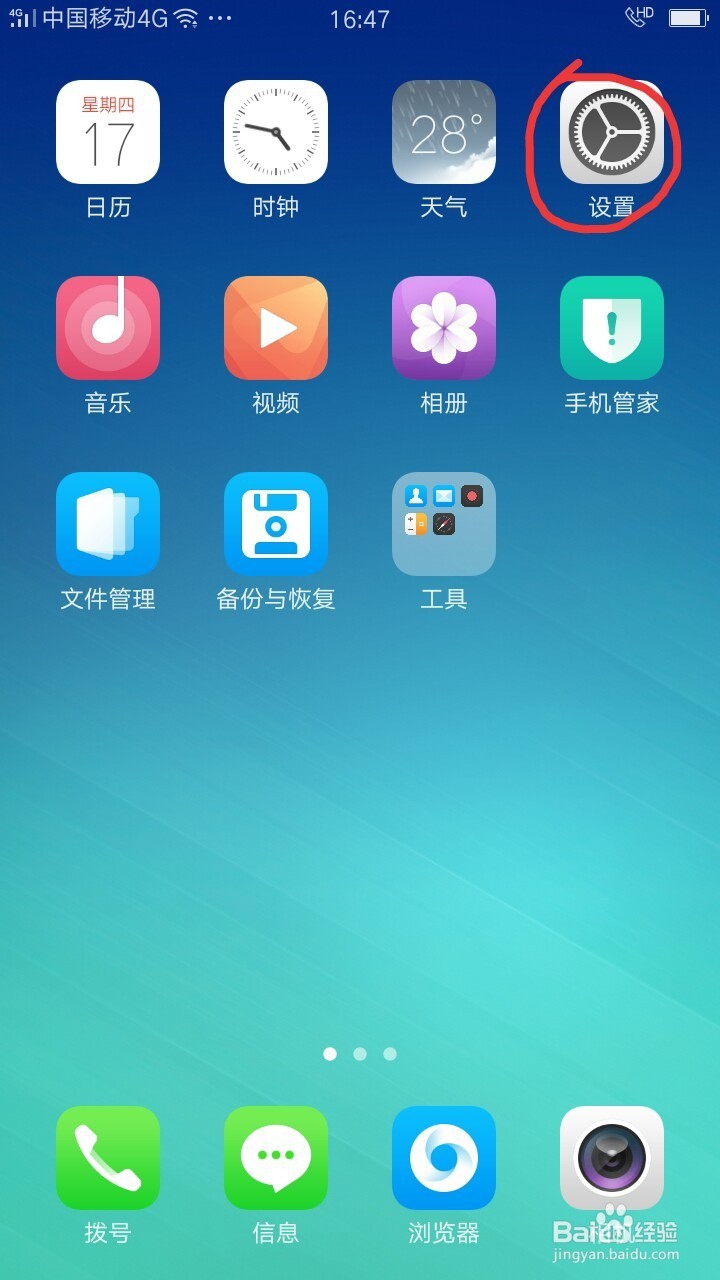Image resolution: width=720 pixels, height=1280 pixels.
Task: Launch the 时钟 clock app
Action: tap(276, 131)
